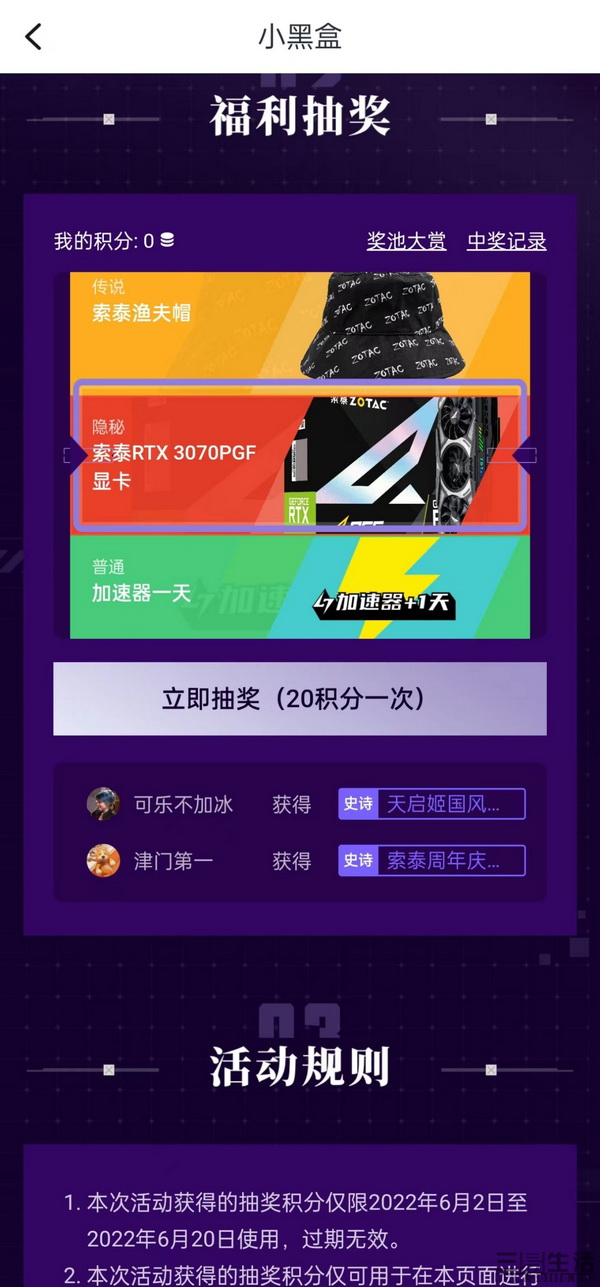Open the 奖池大赏 prize pool link
The image size is (600, 1287).
[406, 241]
